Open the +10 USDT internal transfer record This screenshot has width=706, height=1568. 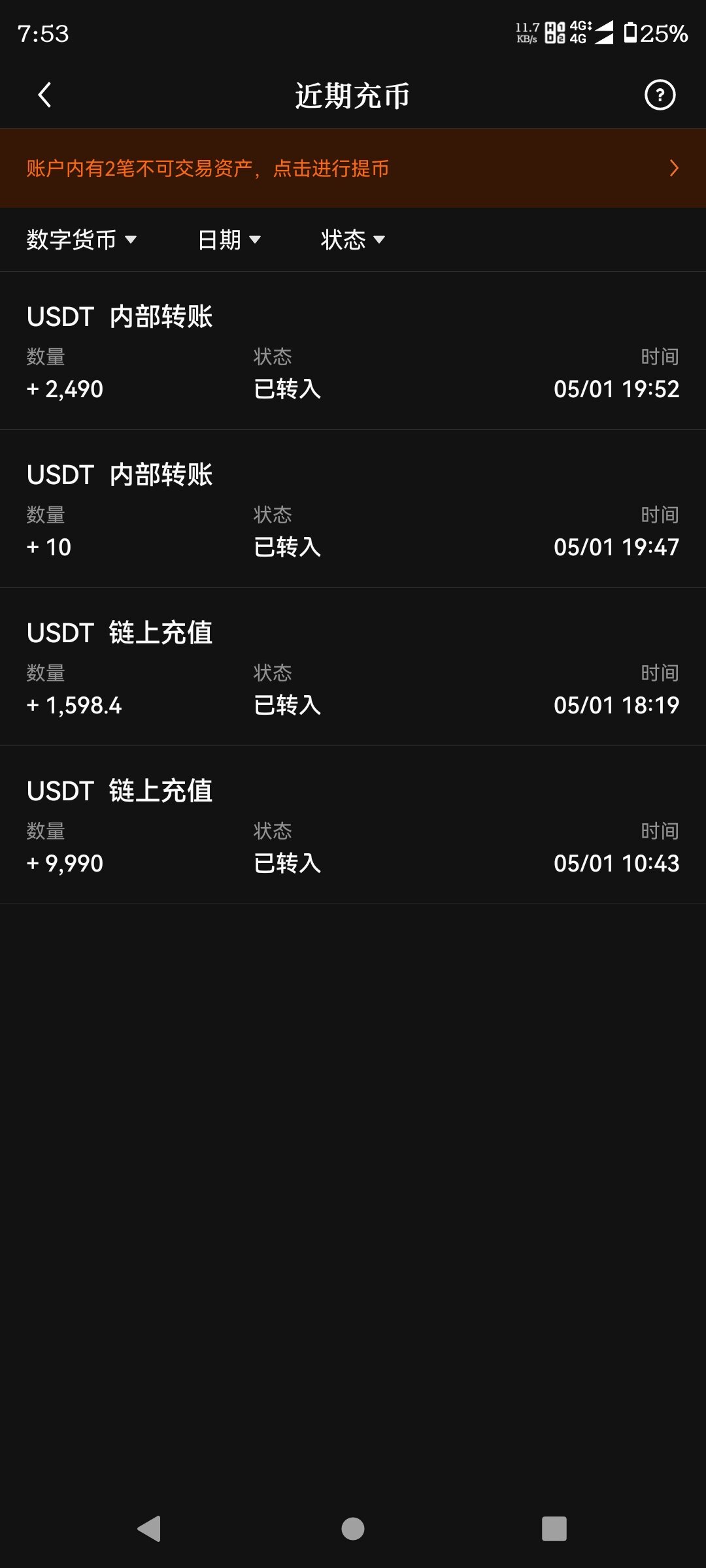point(353,509)
